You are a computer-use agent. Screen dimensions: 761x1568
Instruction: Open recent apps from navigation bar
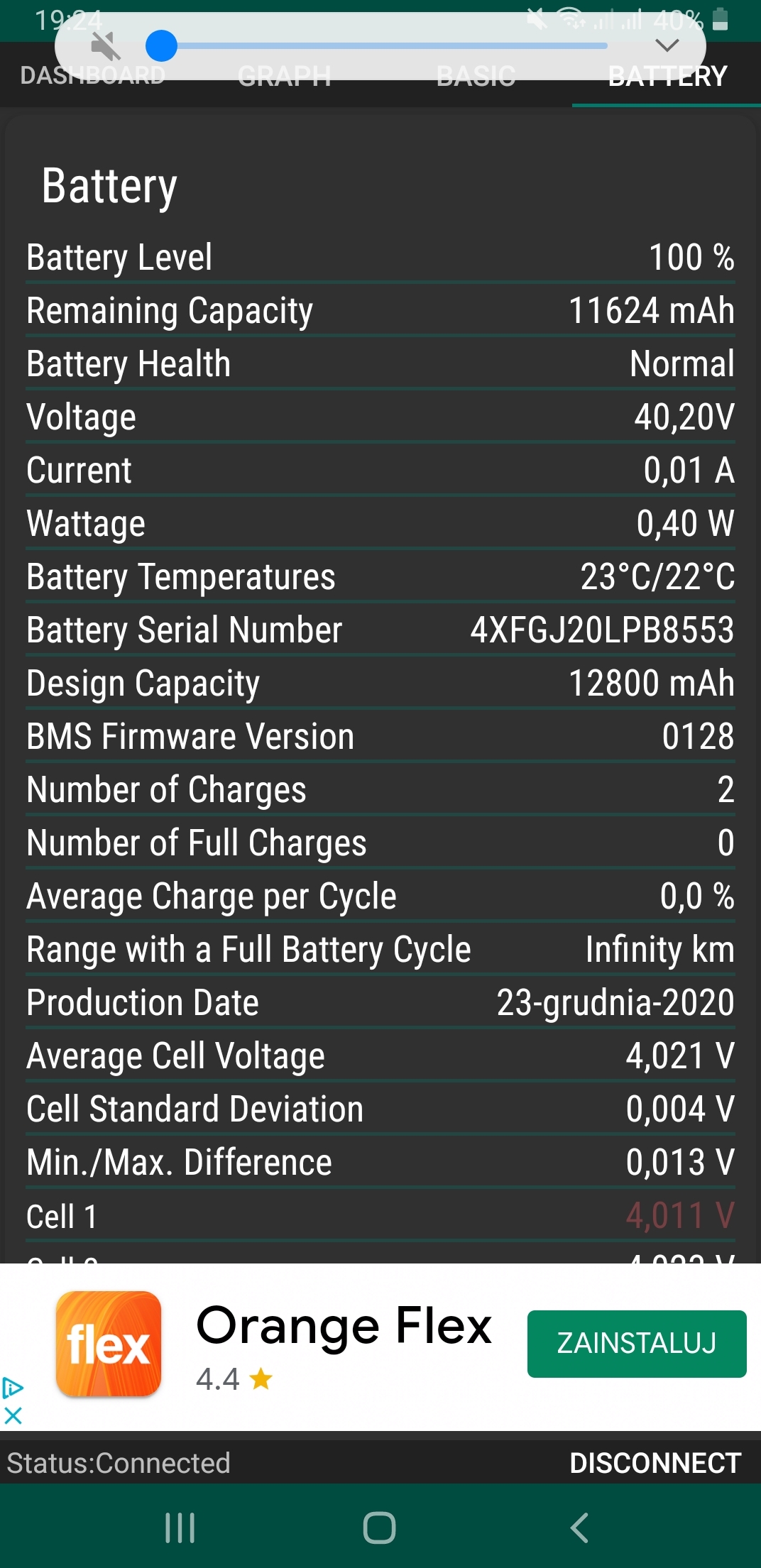[x=180, y=1528]
